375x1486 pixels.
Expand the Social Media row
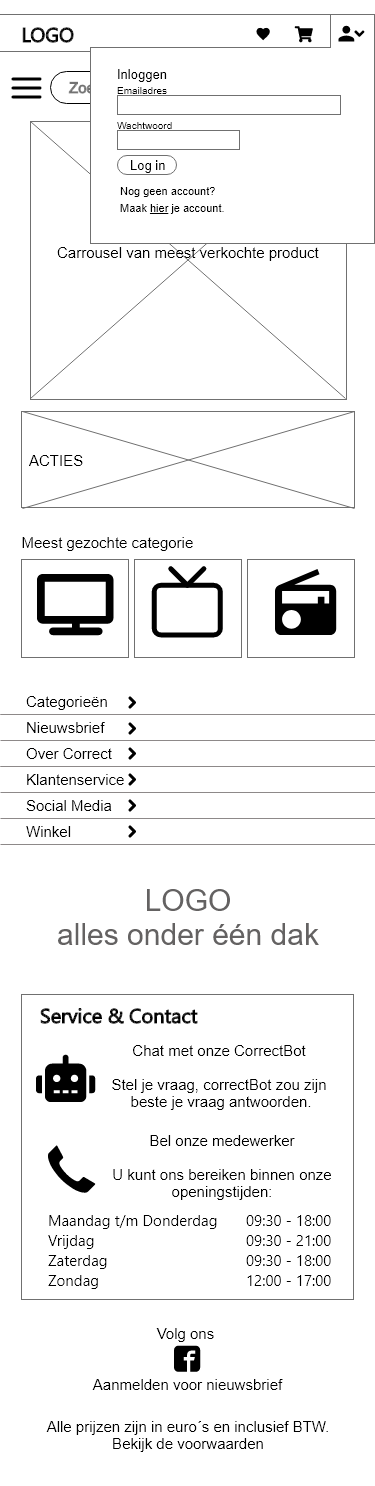click(x=188, y=806)
